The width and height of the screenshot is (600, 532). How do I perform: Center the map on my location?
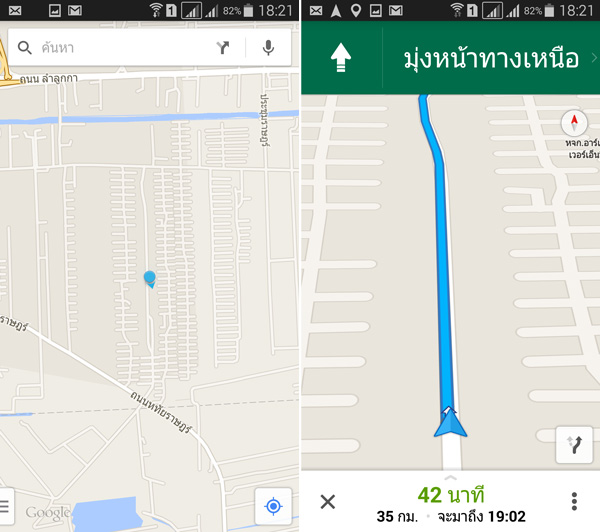click(x=272, y=506)
